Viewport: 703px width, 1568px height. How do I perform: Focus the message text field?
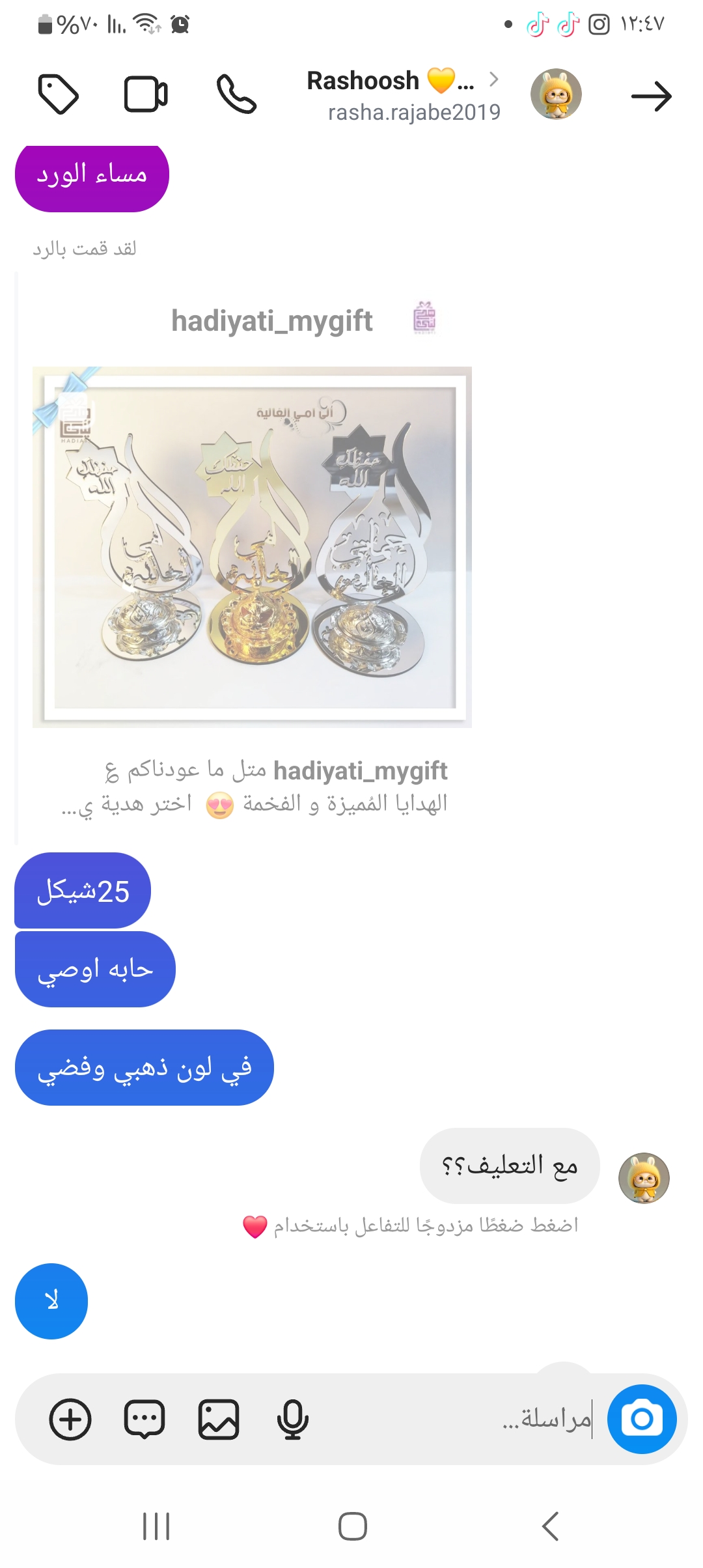coord(456,1419)
